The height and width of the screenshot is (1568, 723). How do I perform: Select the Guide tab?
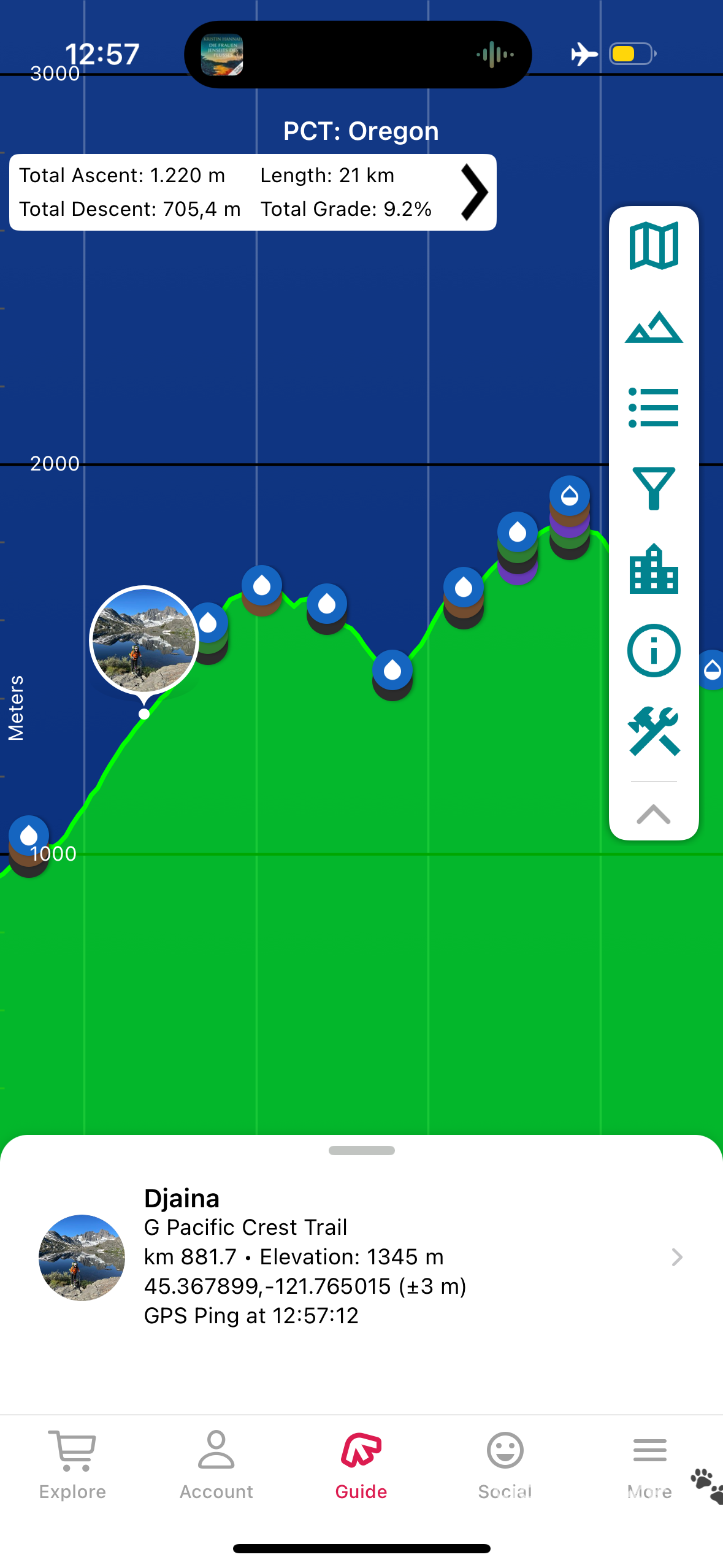[x=361, y=1465]
